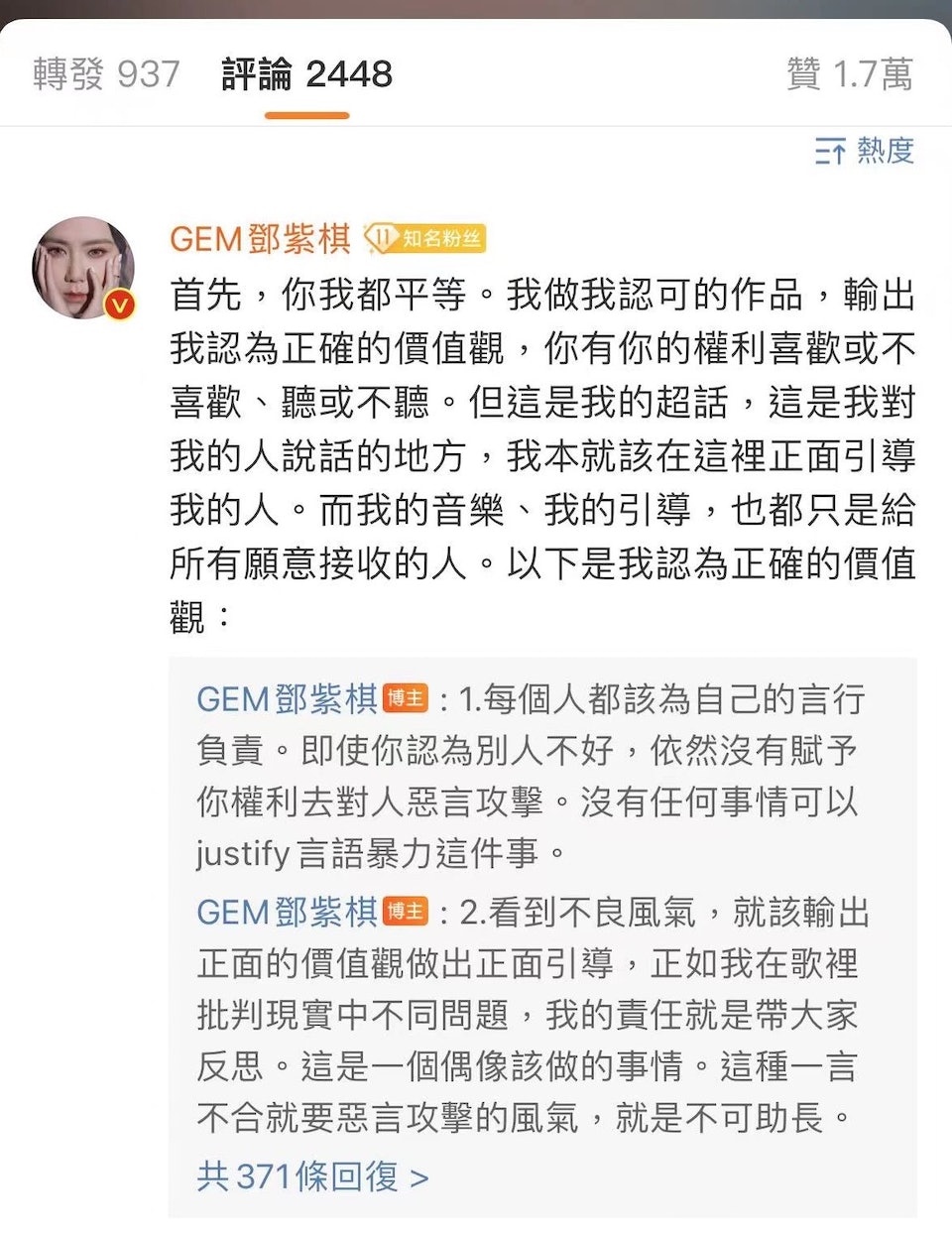Open GEM鄧紫棋 name in first reply
This screenshot has width=952, height=1234.
coord(287,699)
